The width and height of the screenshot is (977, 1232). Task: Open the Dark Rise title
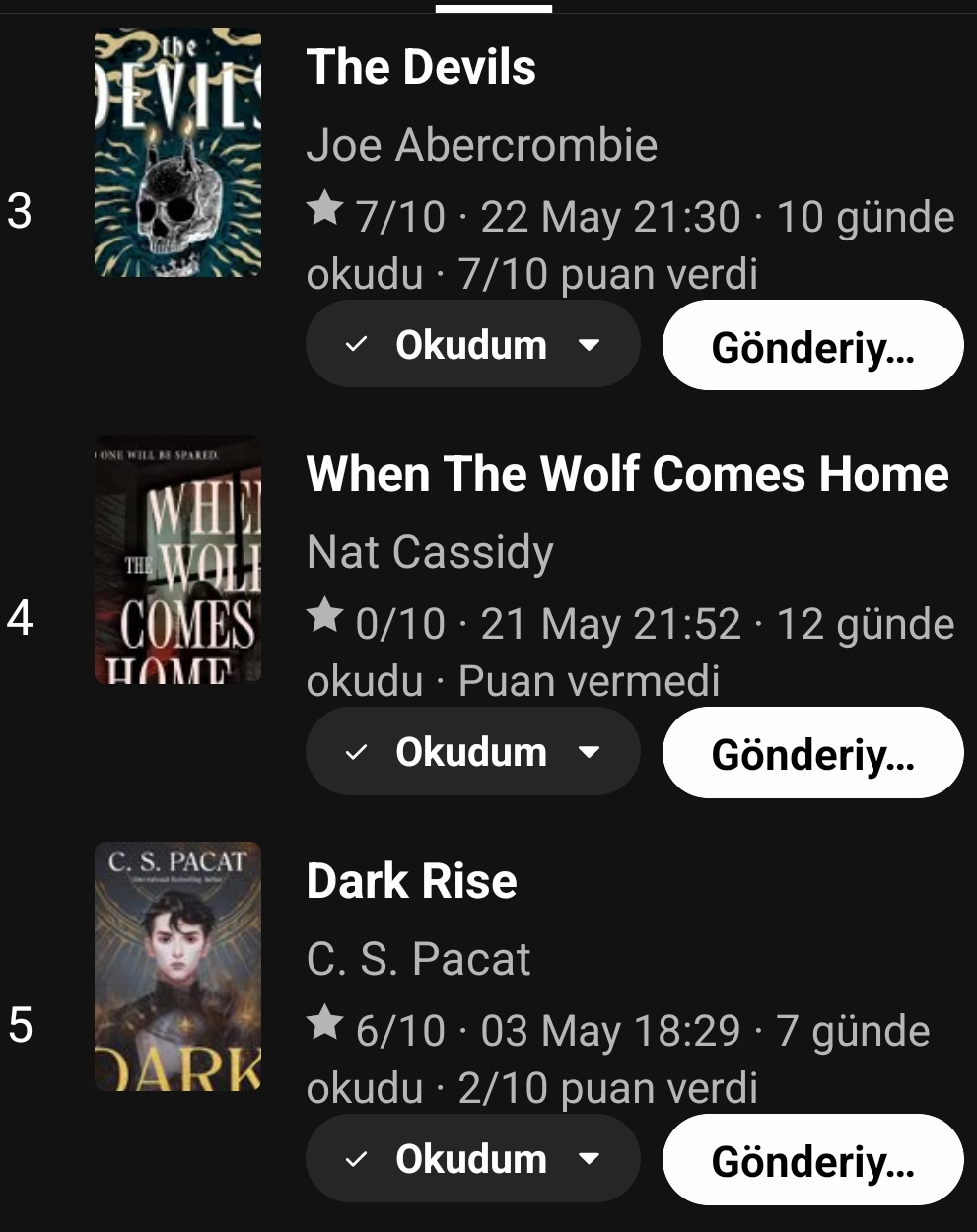tap(411, 881)
